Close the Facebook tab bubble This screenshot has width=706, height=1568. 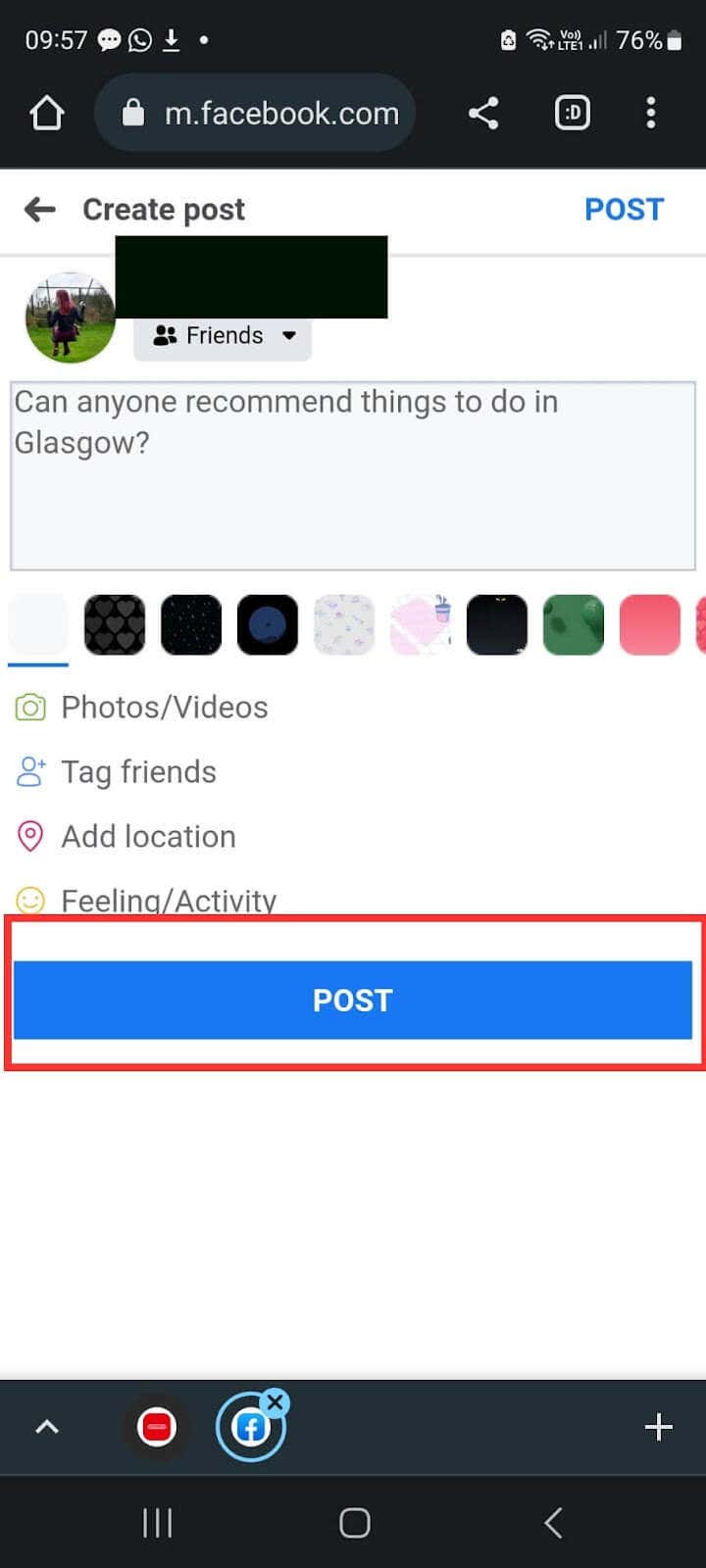[276, 1402]
